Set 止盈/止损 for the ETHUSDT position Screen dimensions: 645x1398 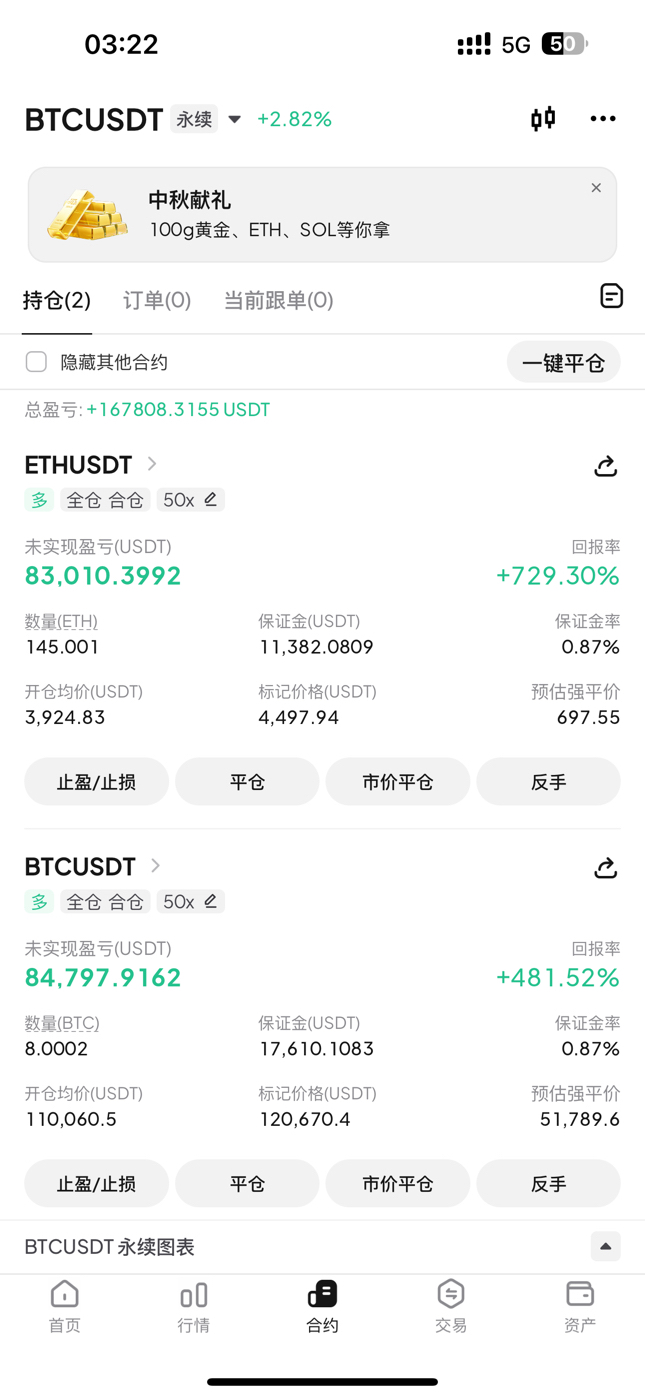[x=96, y=781]
